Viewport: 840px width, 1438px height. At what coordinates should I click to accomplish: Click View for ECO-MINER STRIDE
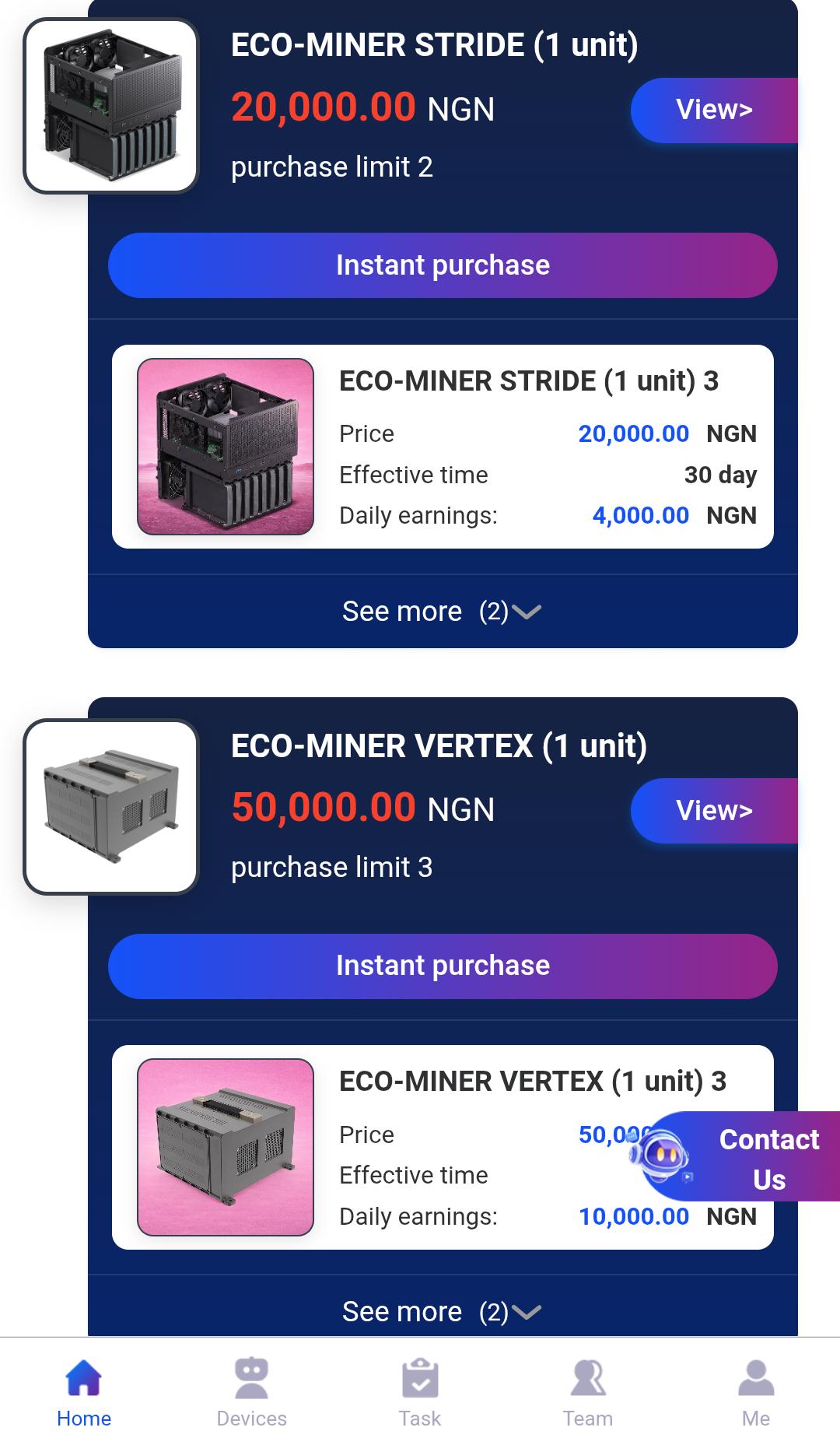point(714,110)
